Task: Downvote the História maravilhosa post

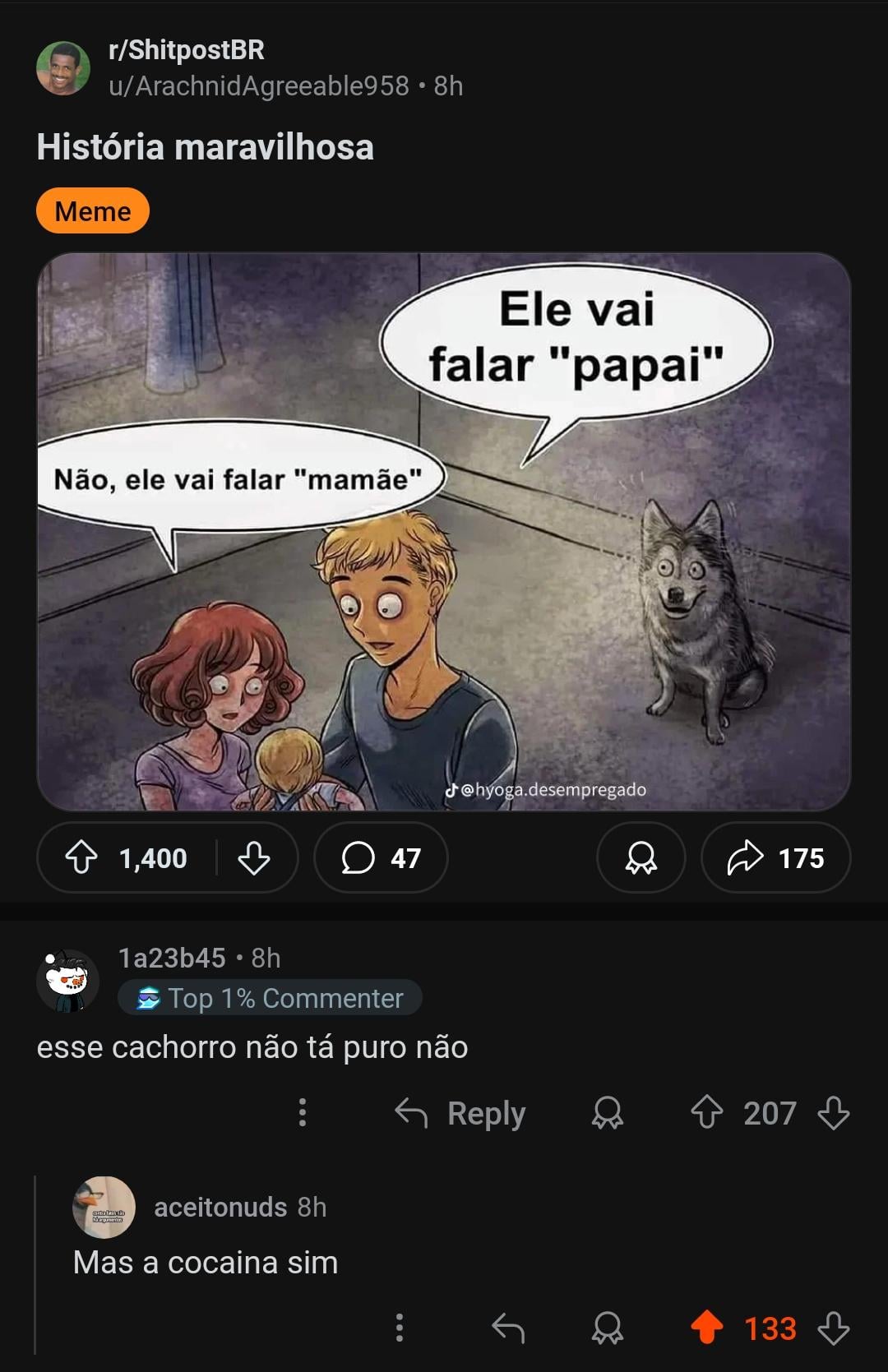Action: point(254,857)
